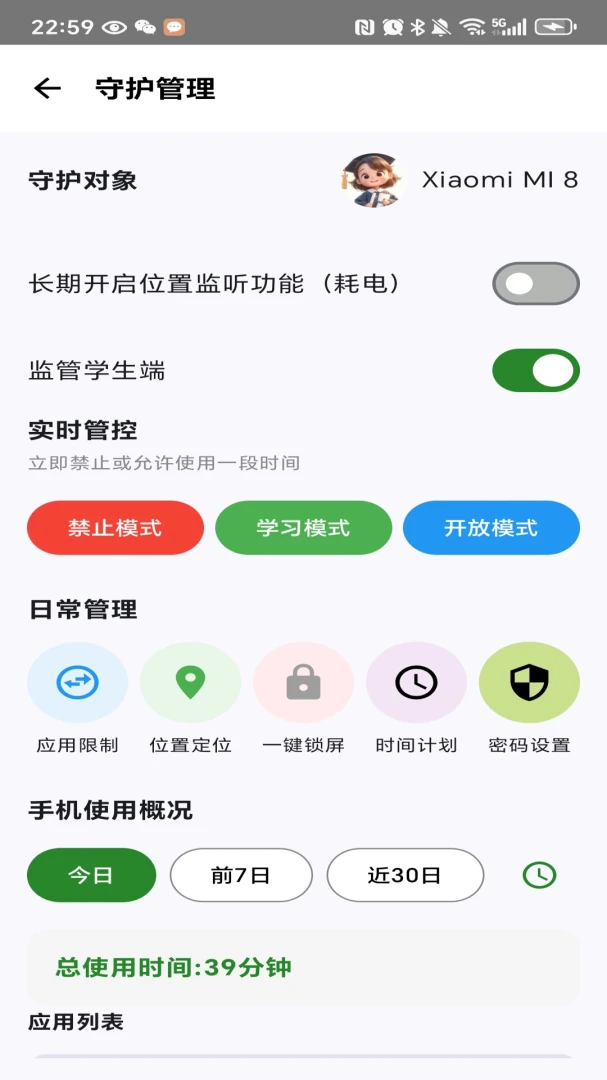This screenshot has height=1080, width=607.
Task: Turn off the 监管学生端 switch
Action: click(535, 371)
